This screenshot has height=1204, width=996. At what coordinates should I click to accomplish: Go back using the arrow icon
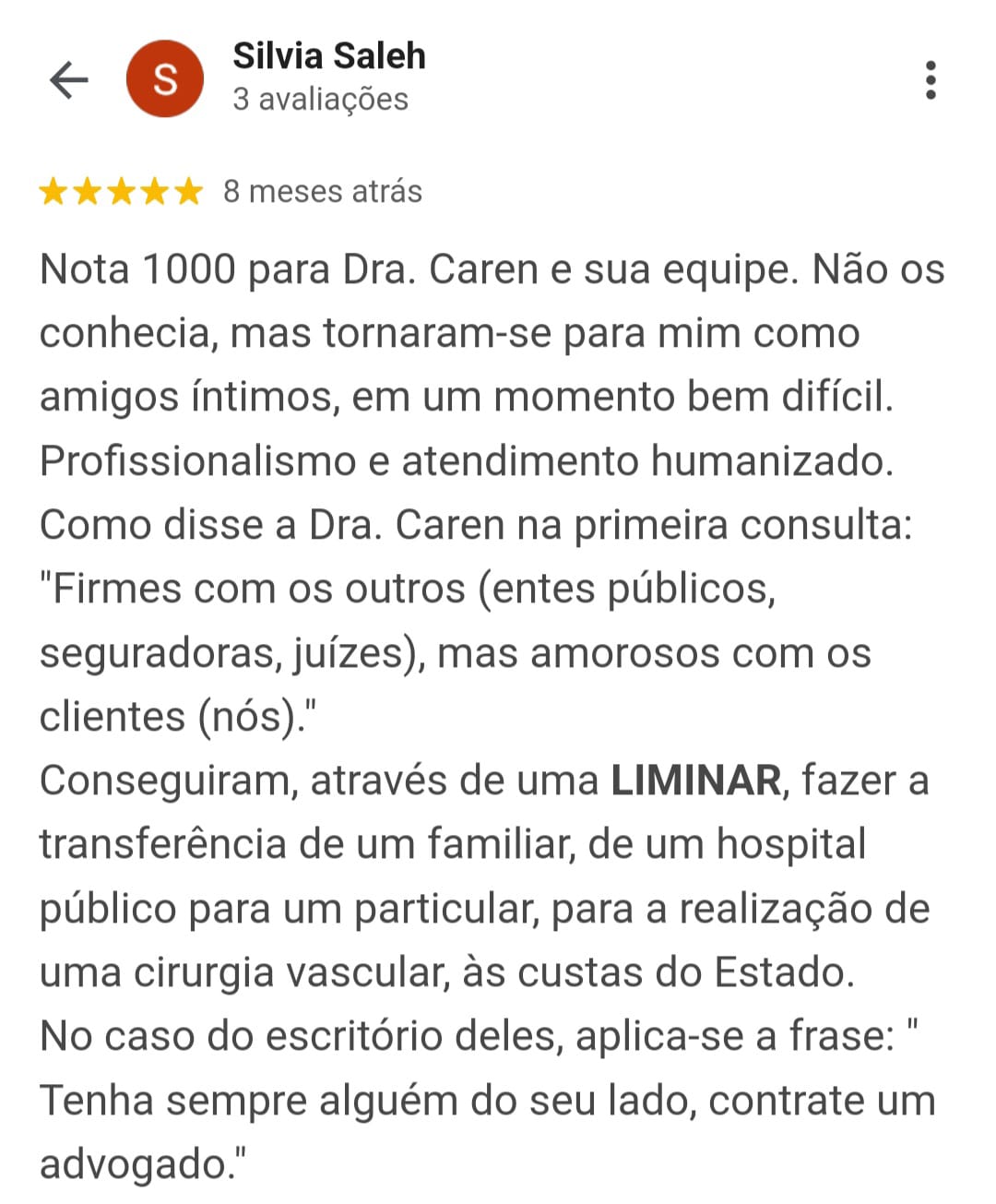click(x=68, y=79)
